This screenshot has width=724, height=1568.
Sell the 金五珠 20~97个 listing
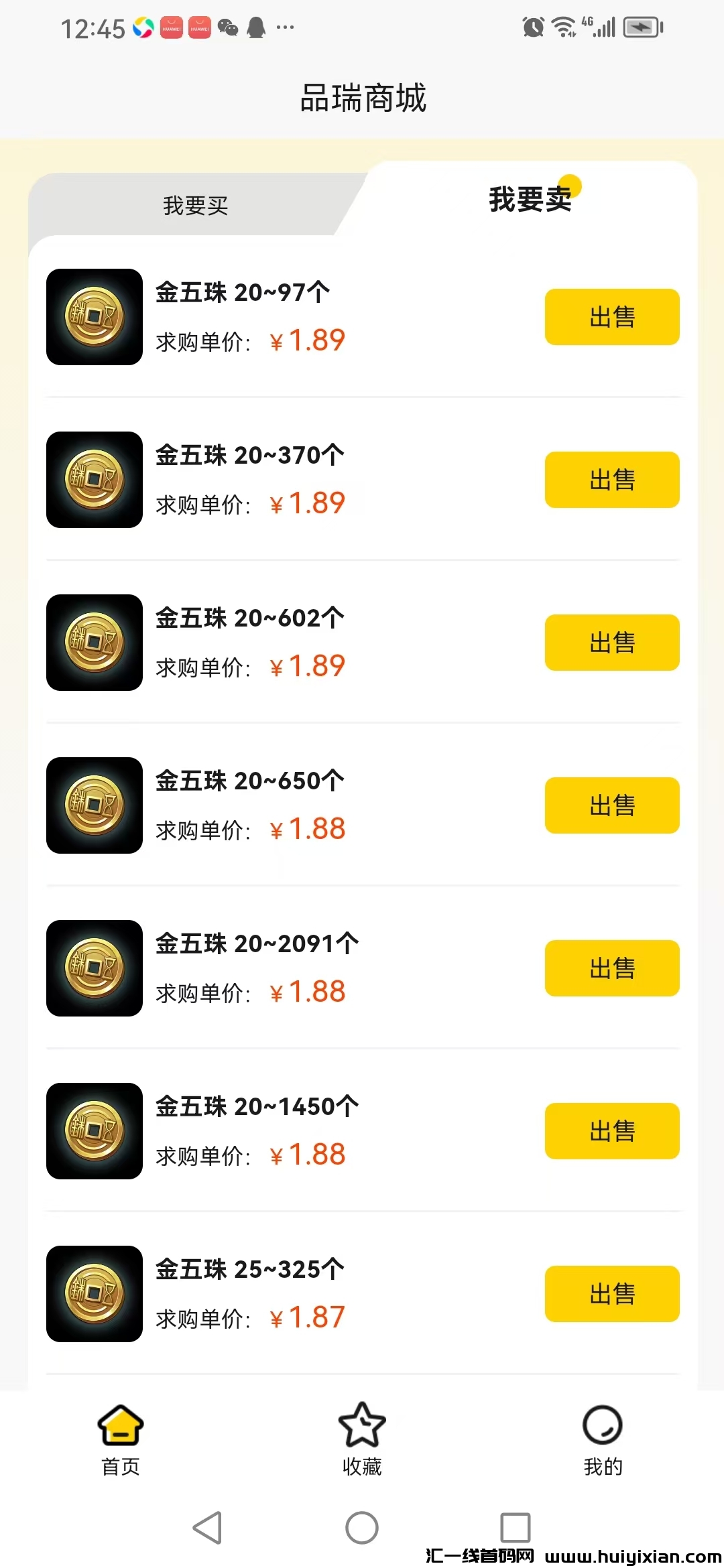[611, 316]
